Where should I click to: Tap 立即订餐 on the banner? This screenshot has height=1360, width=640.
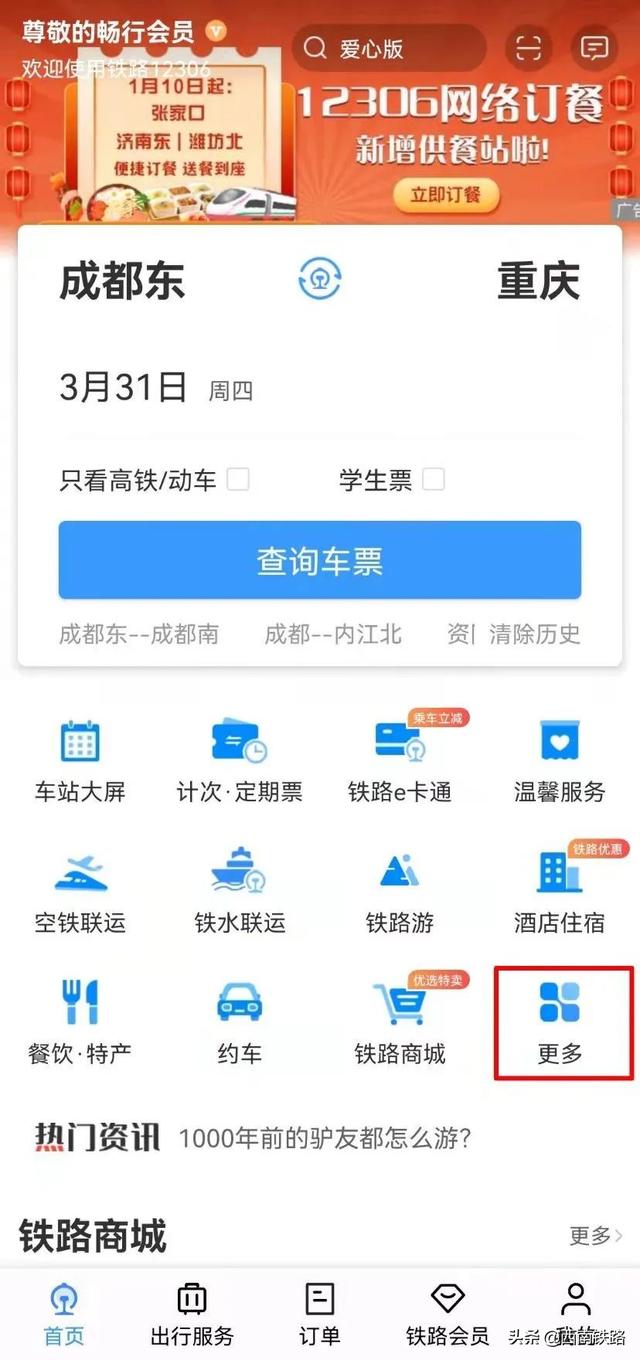click(446, 195)
